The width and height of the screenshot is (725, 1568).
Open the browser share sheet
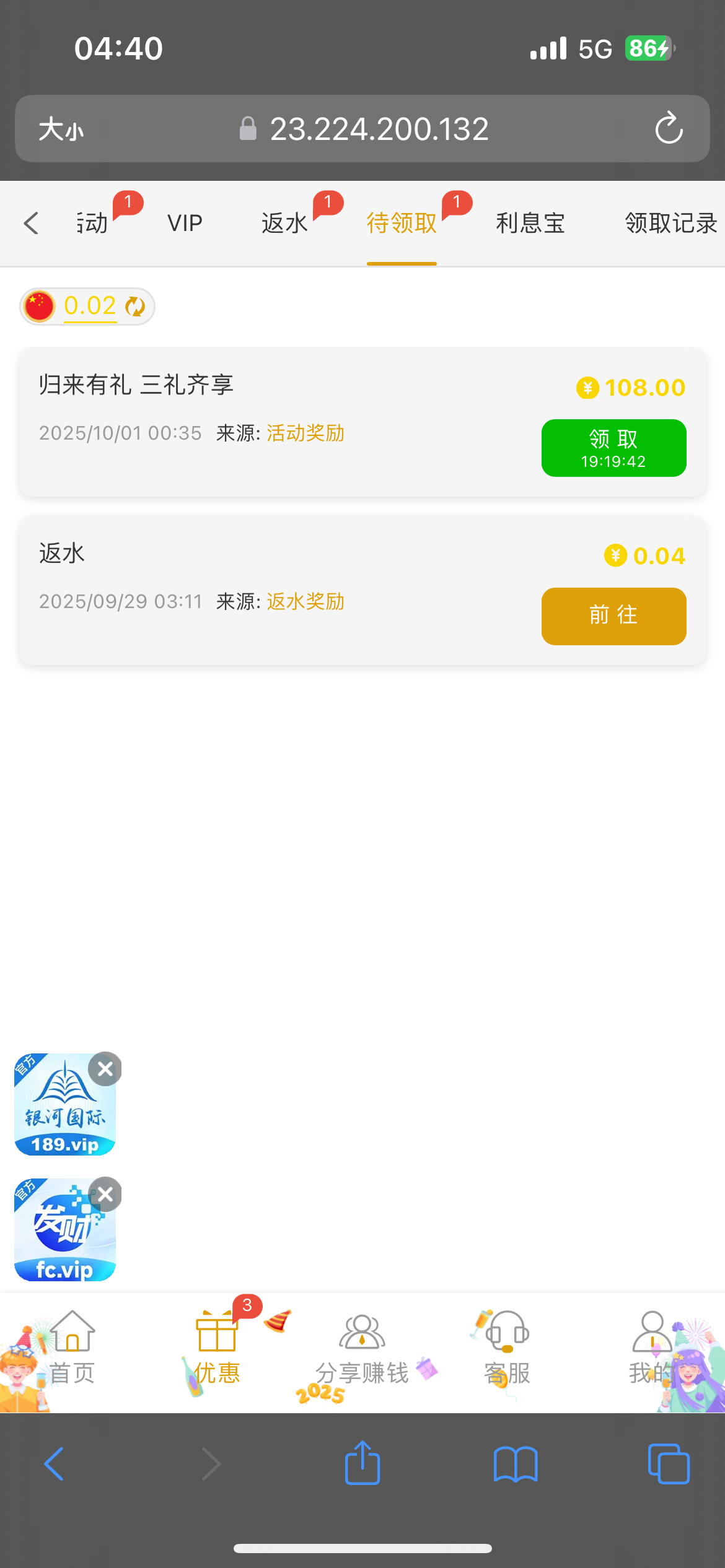pyautogui.click(x=362, y=1463)
